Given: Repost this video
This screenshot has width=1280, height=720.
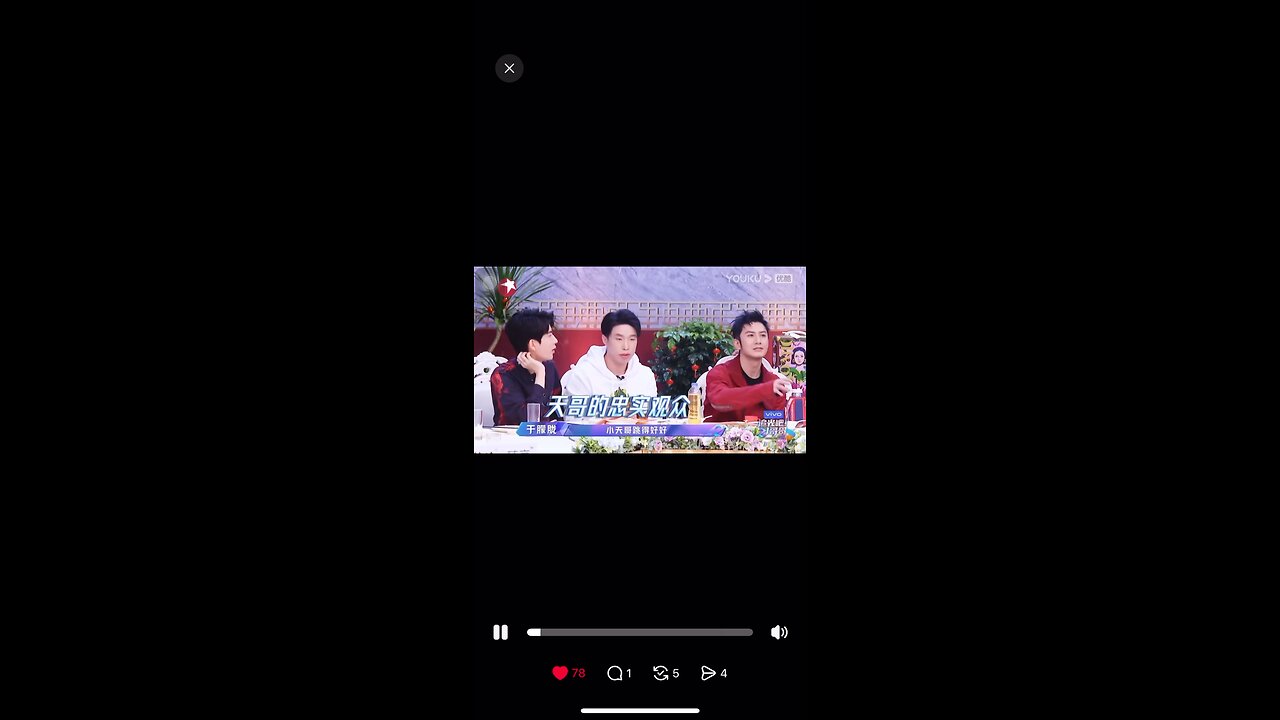Looking at the screenshot, I should [x=660, y=673].
